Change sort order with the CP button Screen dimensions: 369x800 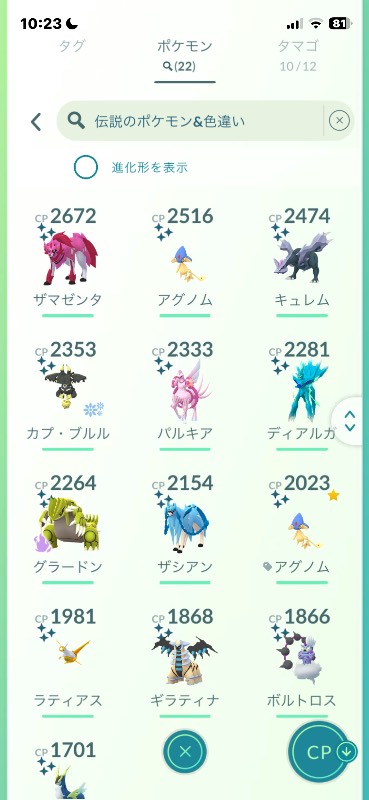pos(320,753)
